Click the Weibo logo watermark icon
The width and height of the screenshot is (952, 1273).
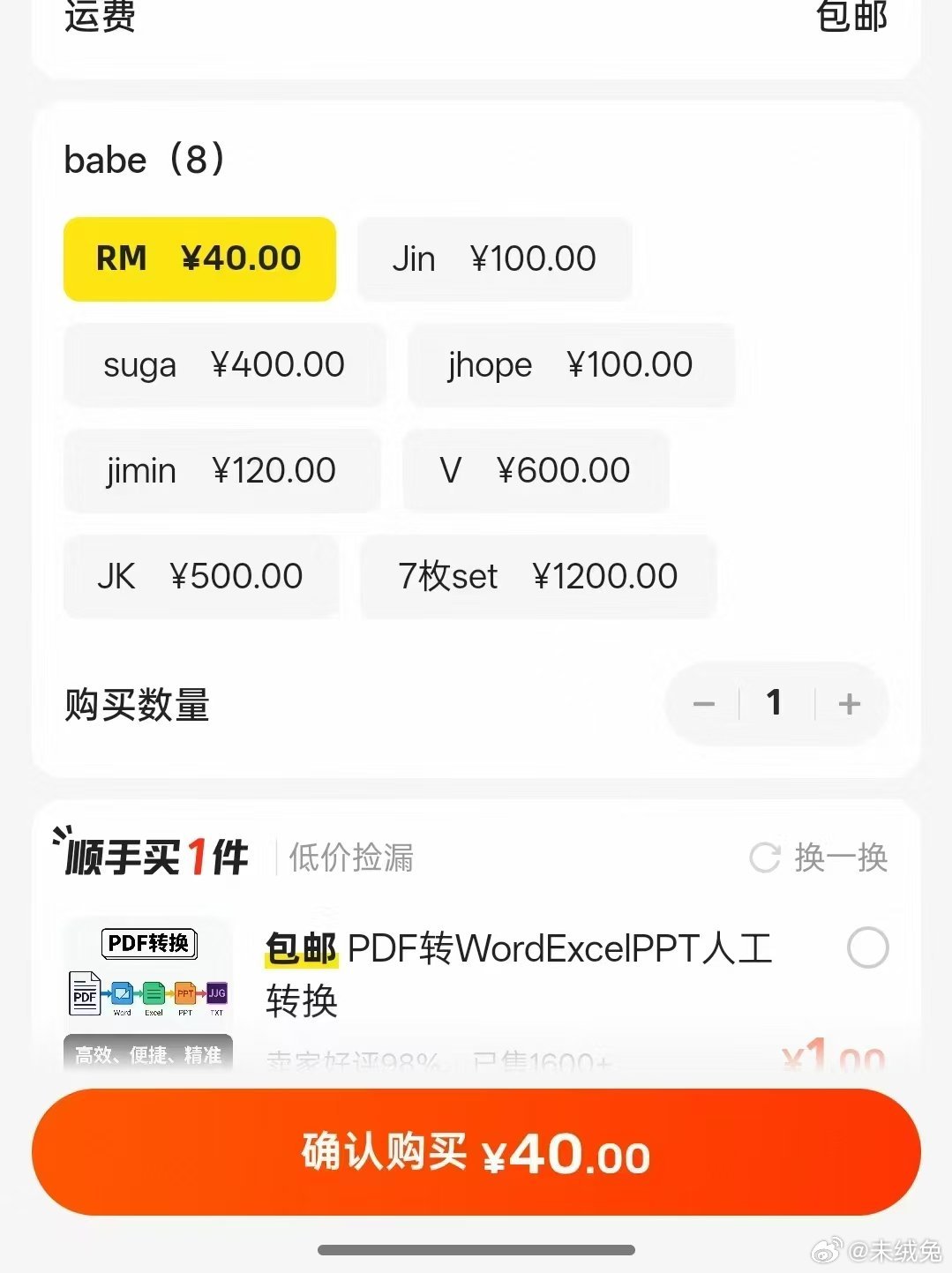point(826,1251)
